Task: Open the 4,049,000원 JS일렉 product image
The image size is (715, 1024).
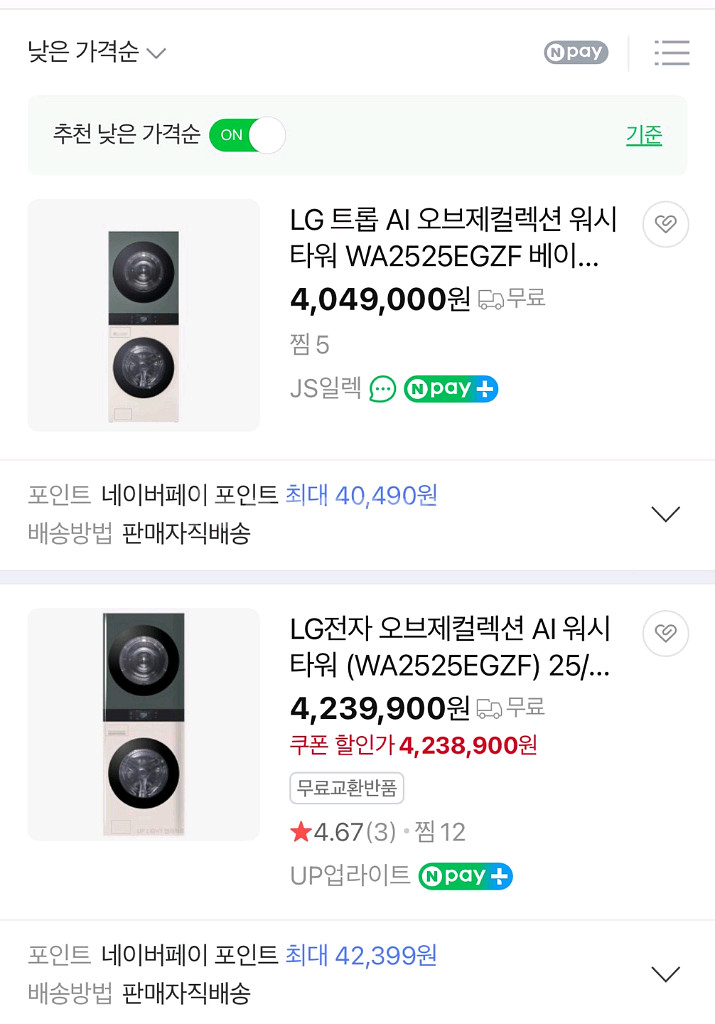Action: [144, 315]
